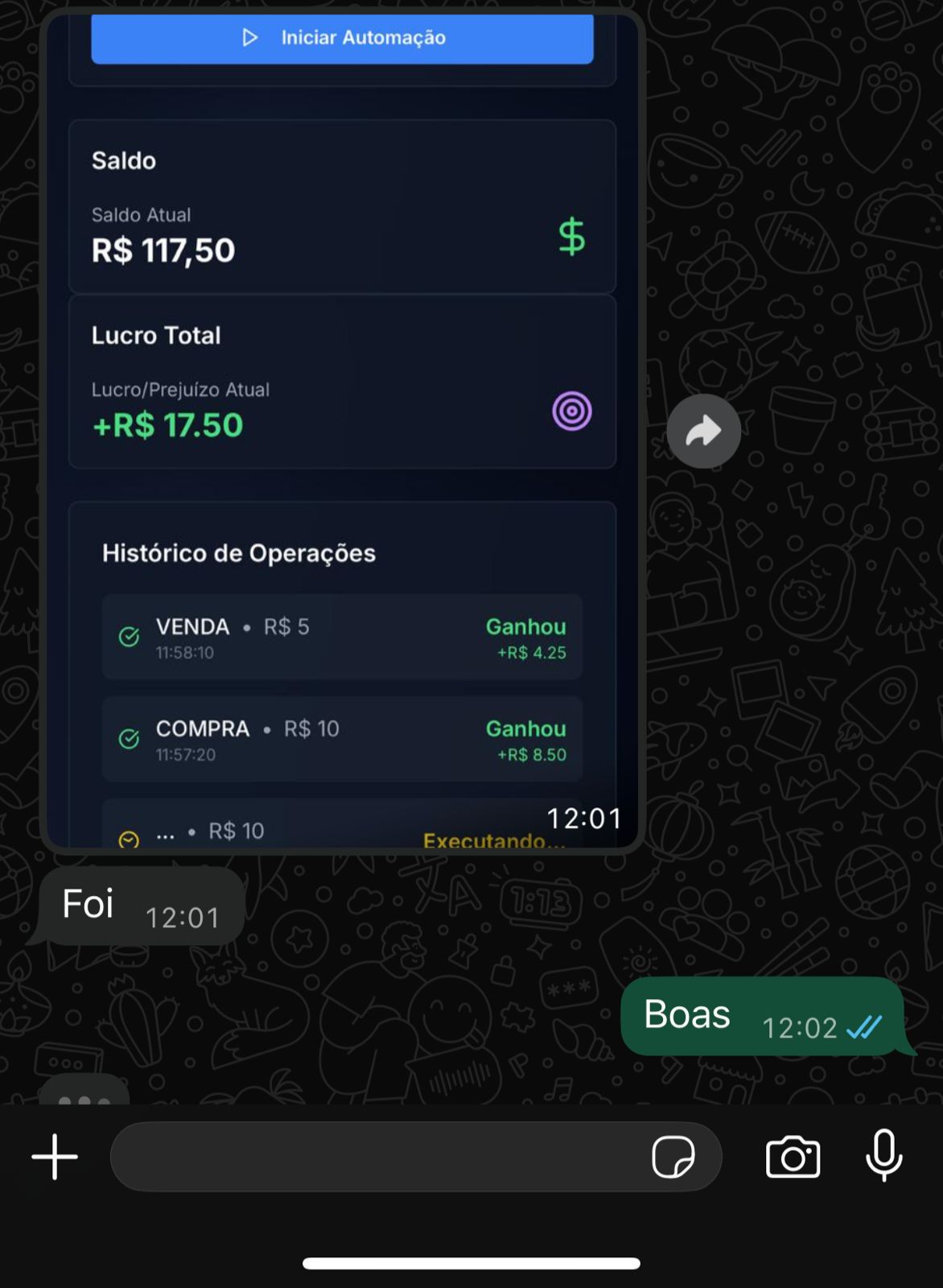Forward the image with the arrow
The image size is (943, 1288).
(703, 431)
